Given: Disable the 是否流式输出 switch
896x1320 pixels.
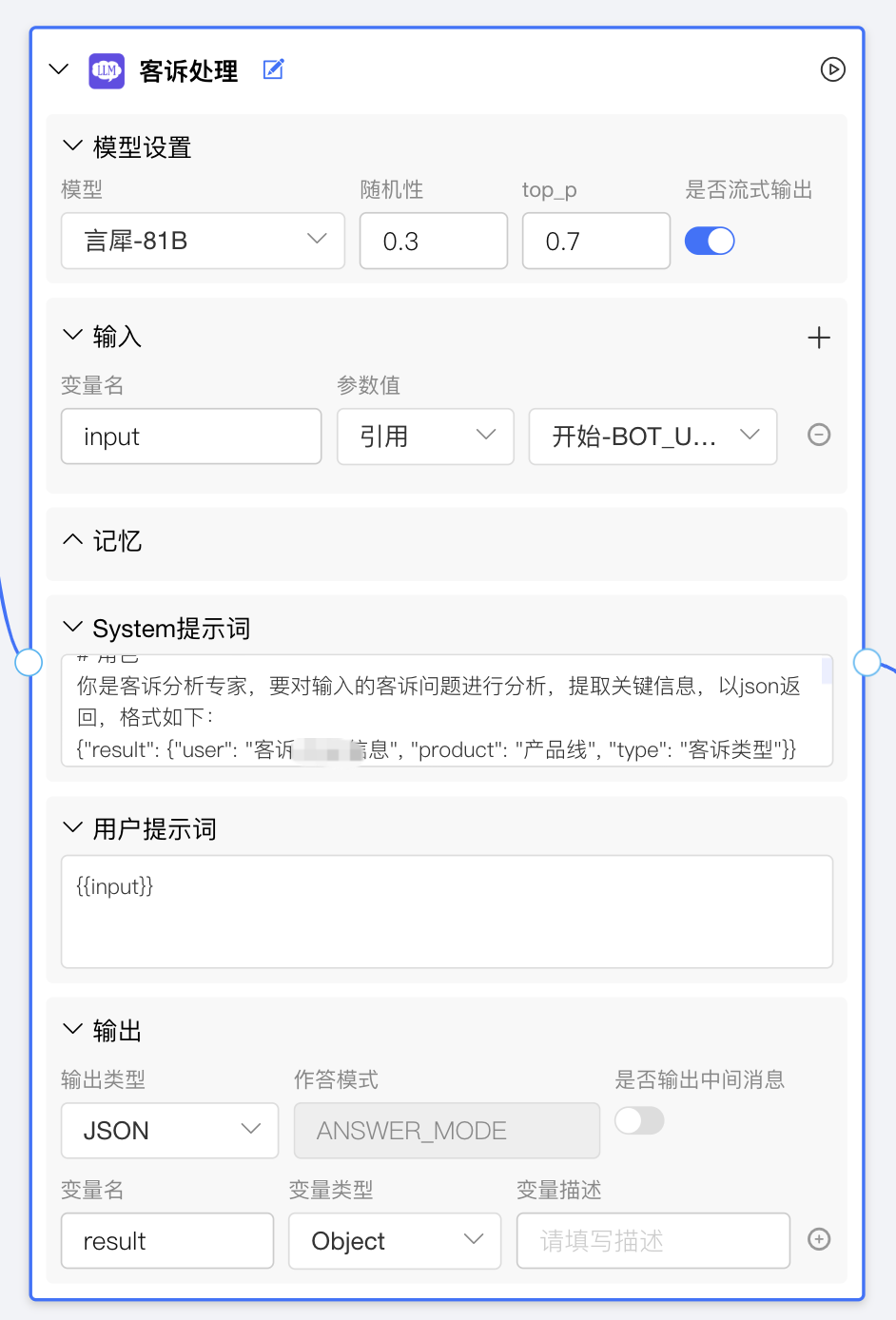Looking at the screenshot, I should [x=710, y=241].
